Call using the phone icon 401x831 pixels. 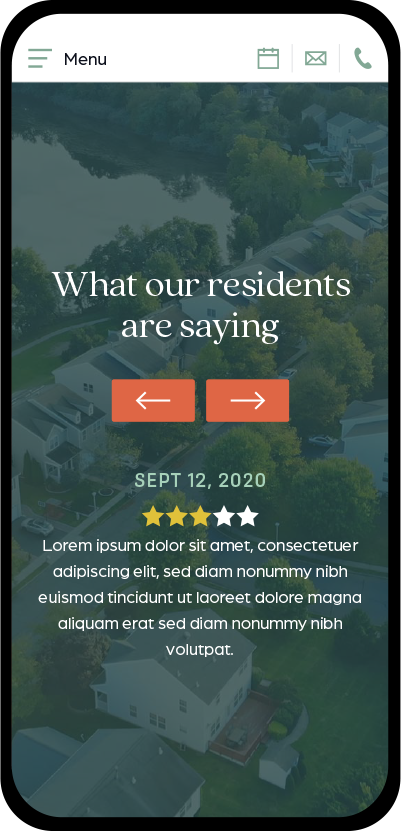tap(363, 58)
